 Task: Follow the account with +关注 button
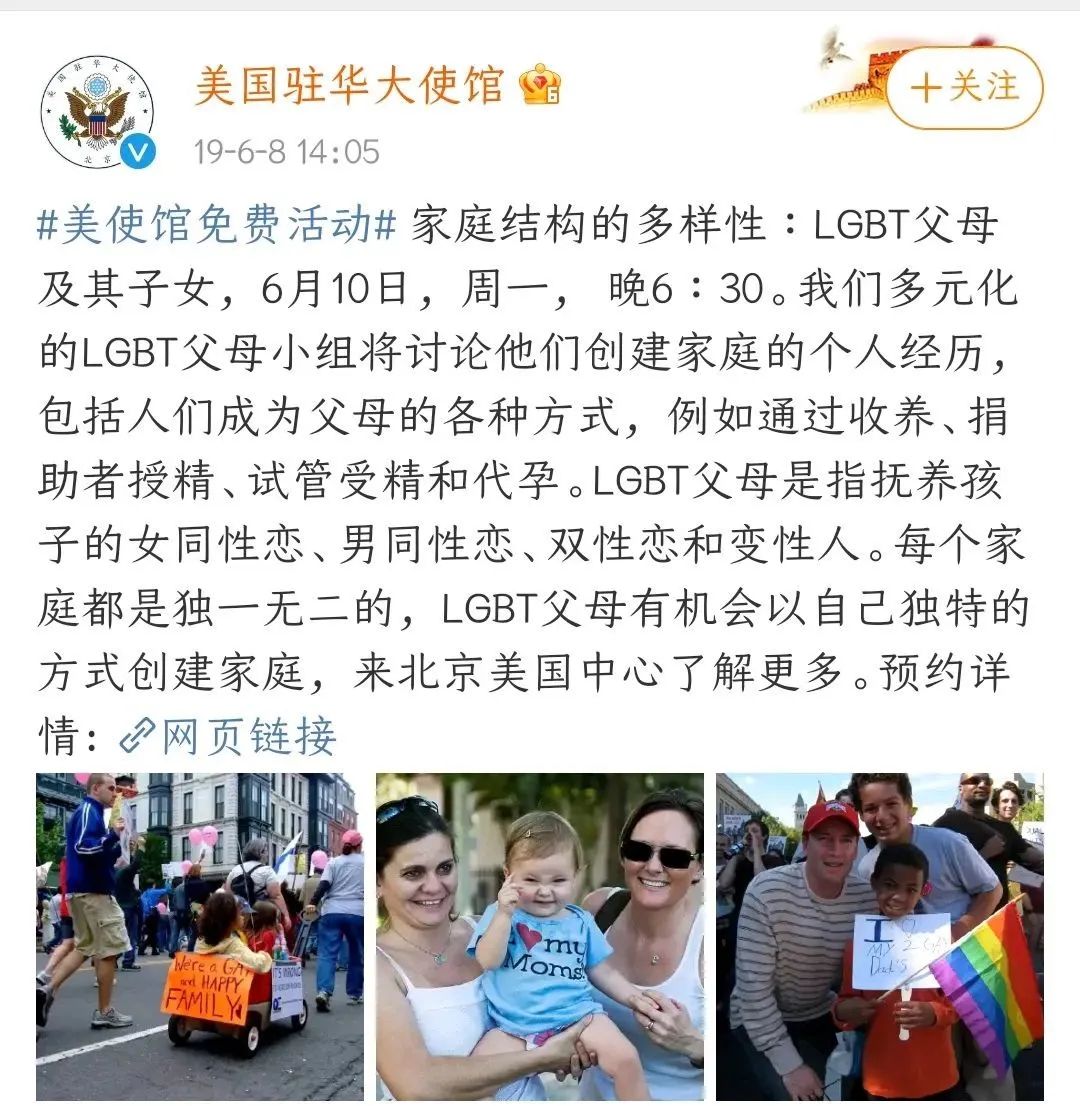pos(964,88)
